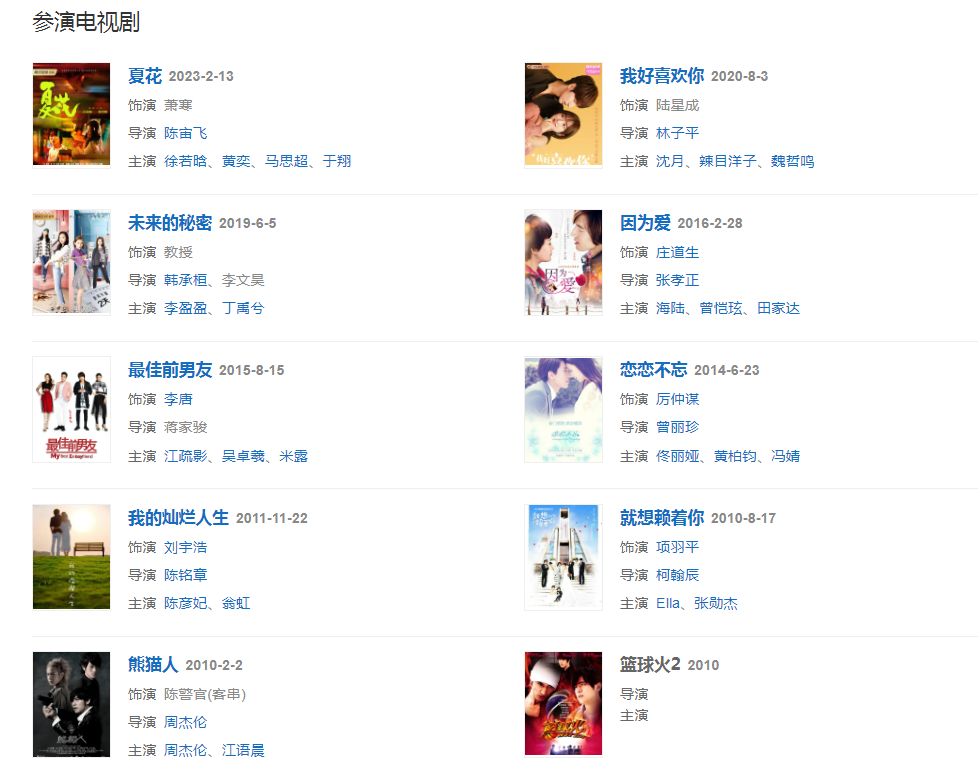The height and width of the screenshot is (777, 978).
Task: Select actress 江疏影's link
Action: (185, 456)
